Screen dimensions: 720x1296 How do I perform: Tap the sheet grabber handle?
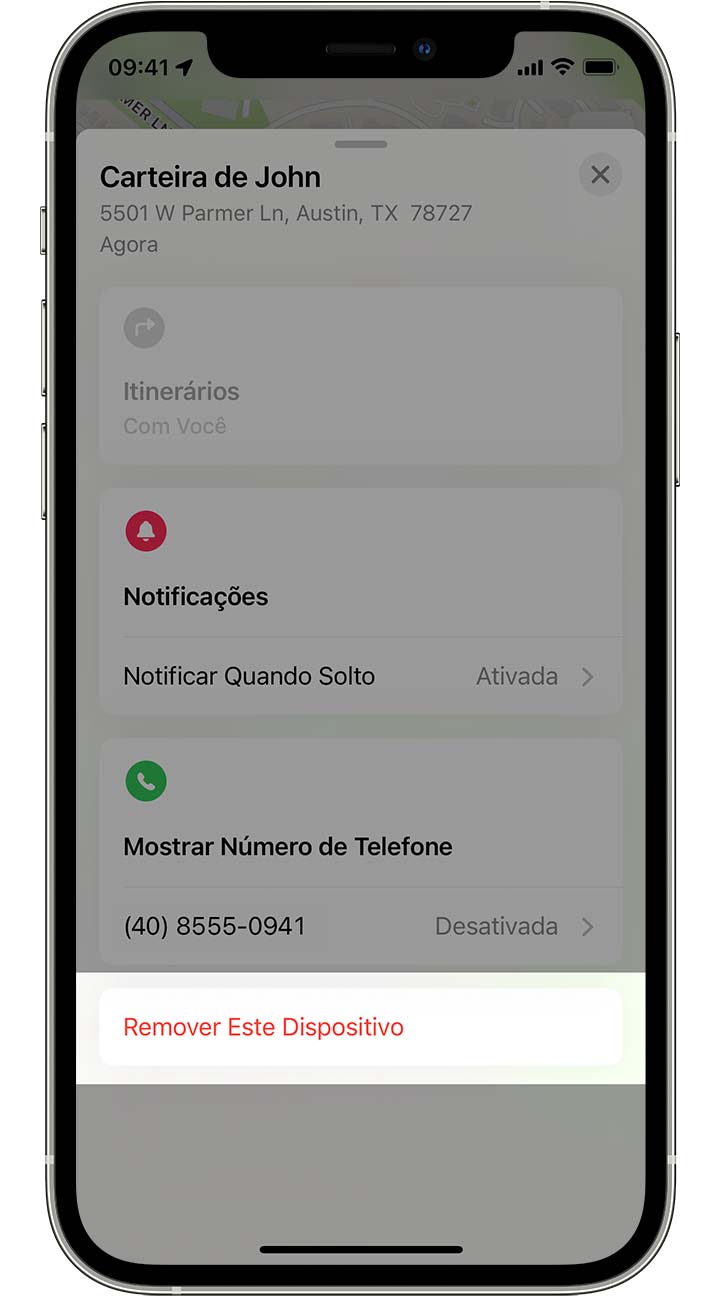360,144
